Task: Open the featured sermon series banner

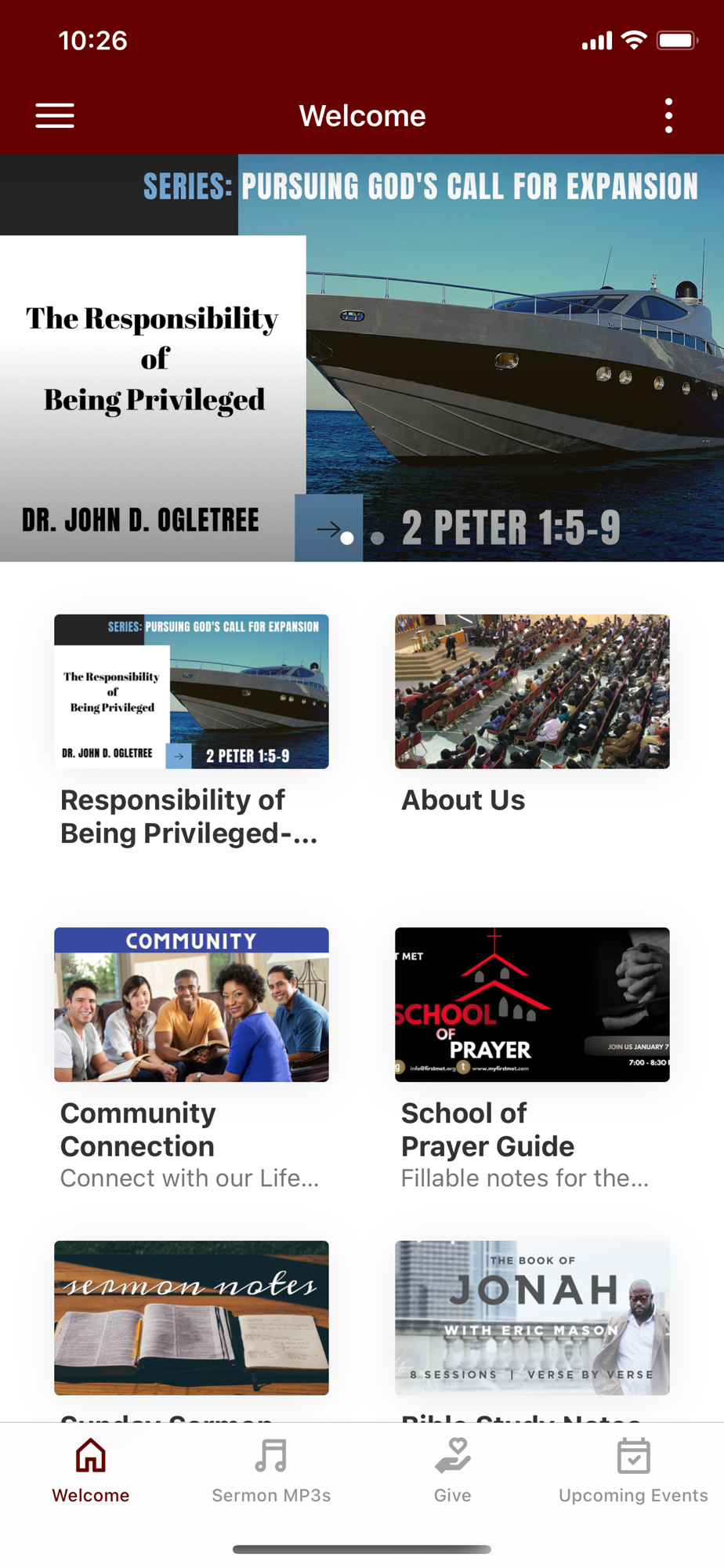Action: (x=362, y=358)
